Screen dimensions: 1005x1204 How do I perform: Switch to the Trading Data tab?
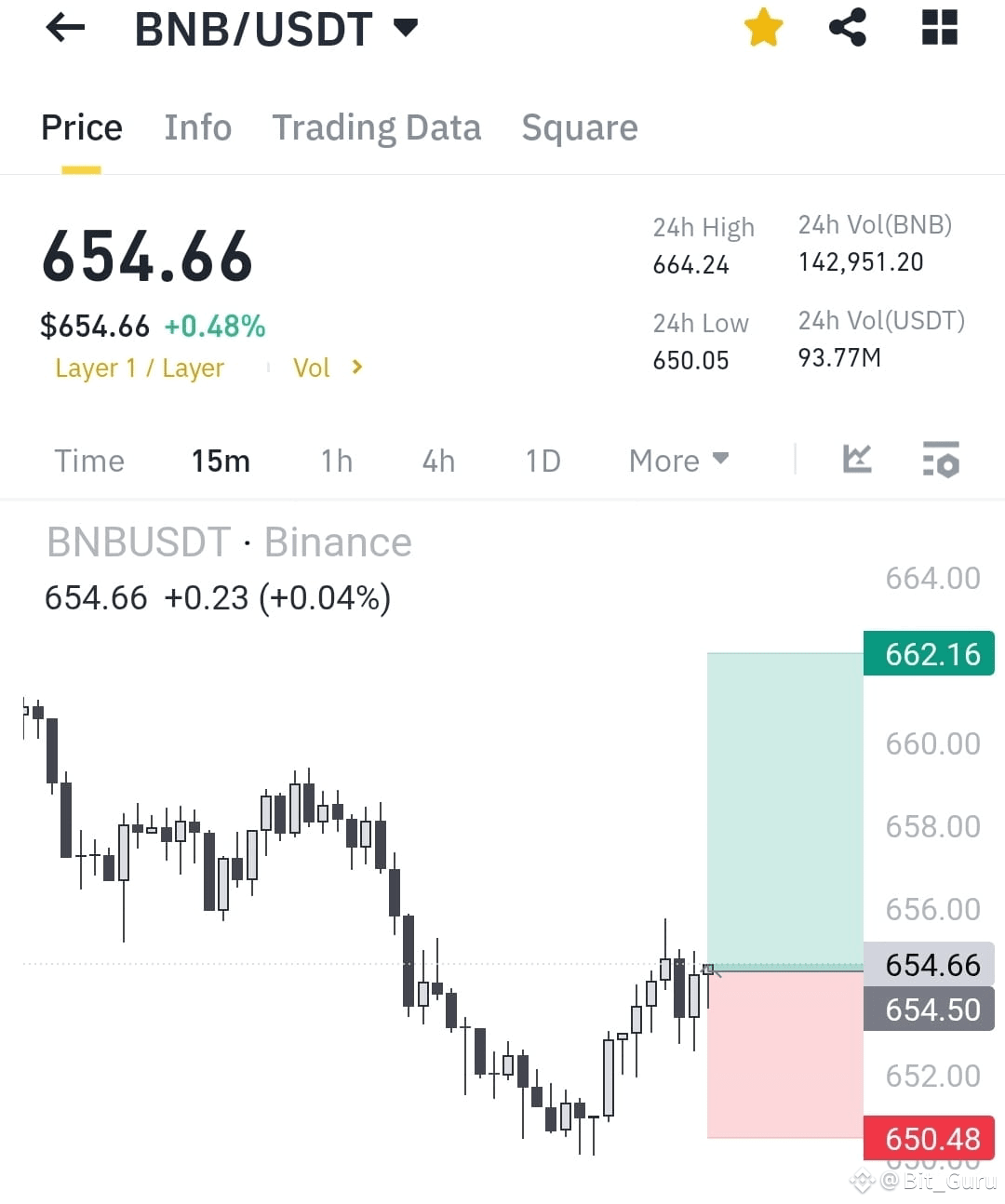[376, 127]
